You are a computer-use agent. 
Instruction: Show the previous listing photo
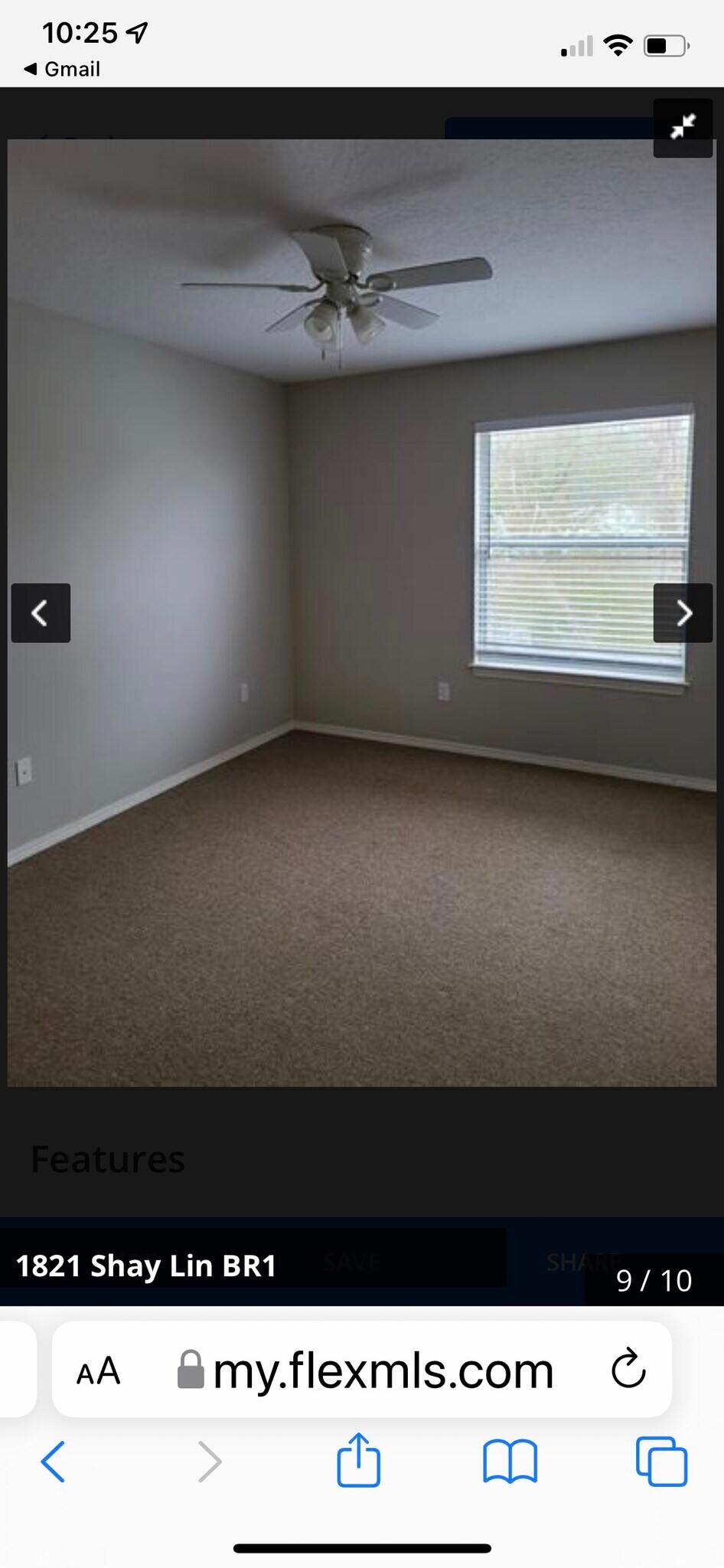click(41, 612)
